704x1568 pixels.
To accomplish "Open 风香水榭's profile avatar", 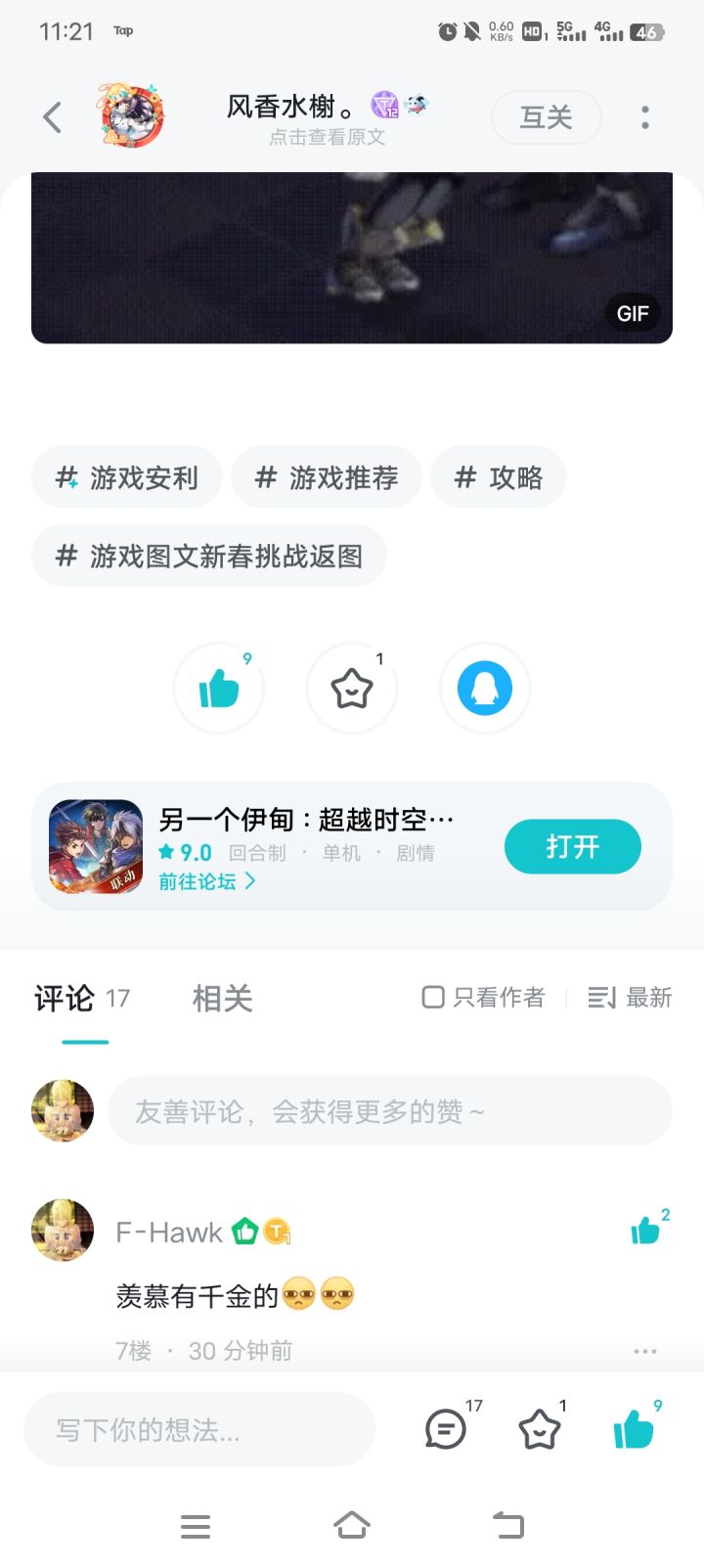I will 132,115.
